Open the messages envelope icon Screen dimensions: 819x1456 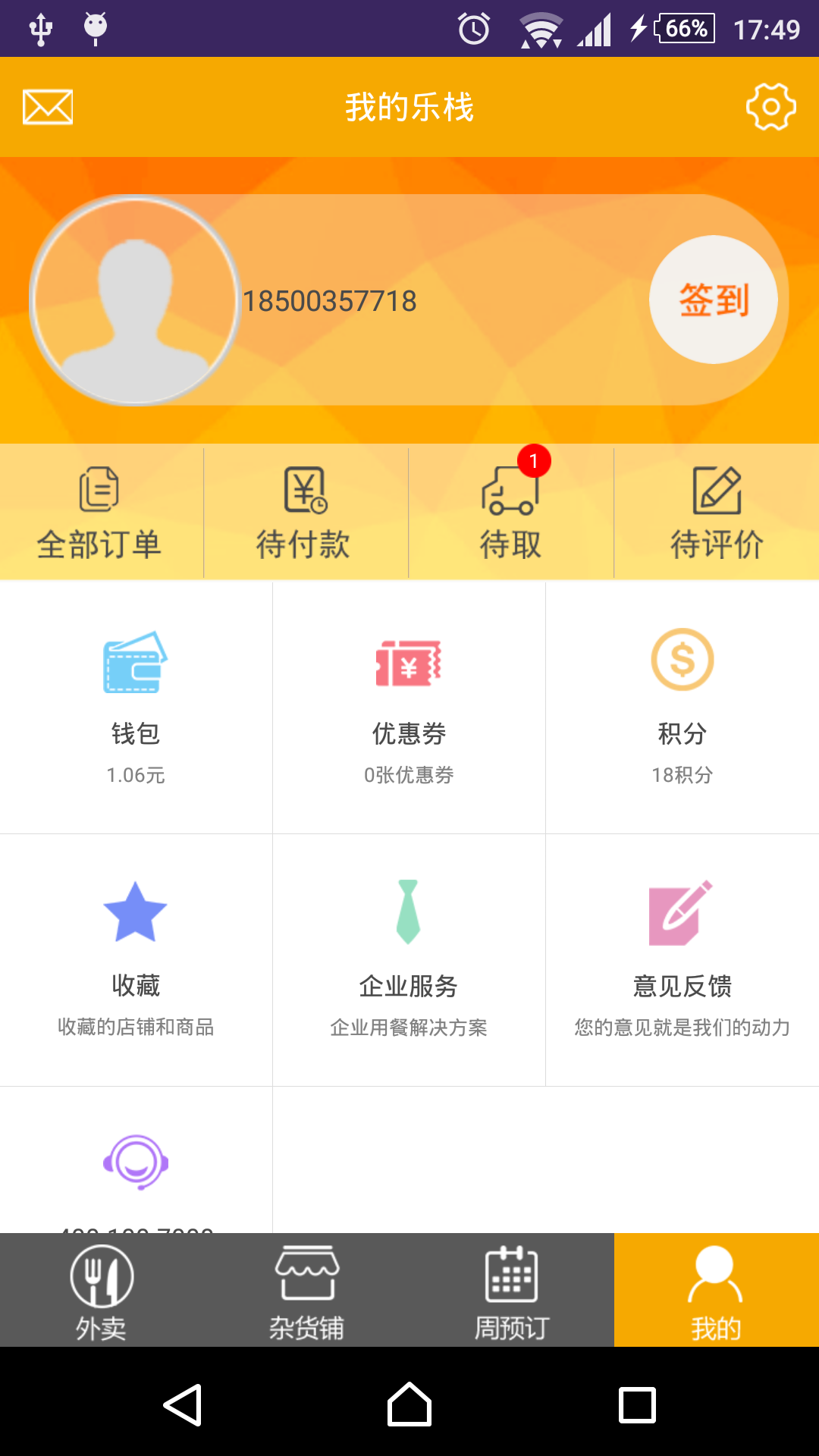pyautogui.click(x=48, y=107)
